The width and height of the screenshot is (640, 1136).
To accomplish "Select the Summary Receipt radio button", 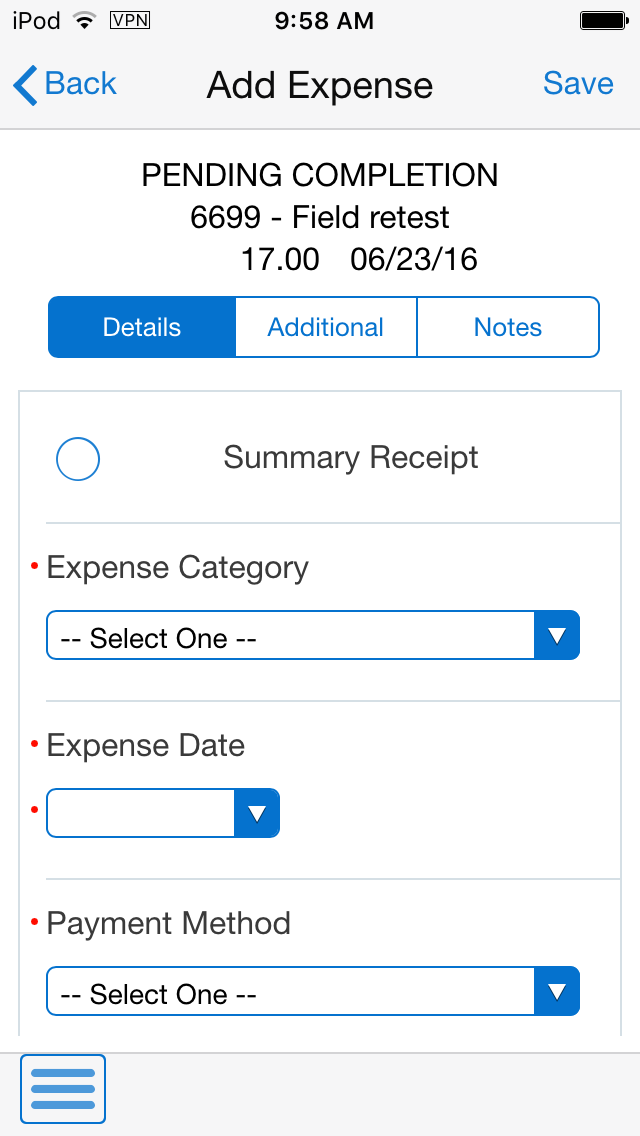I will pos(78,460).
